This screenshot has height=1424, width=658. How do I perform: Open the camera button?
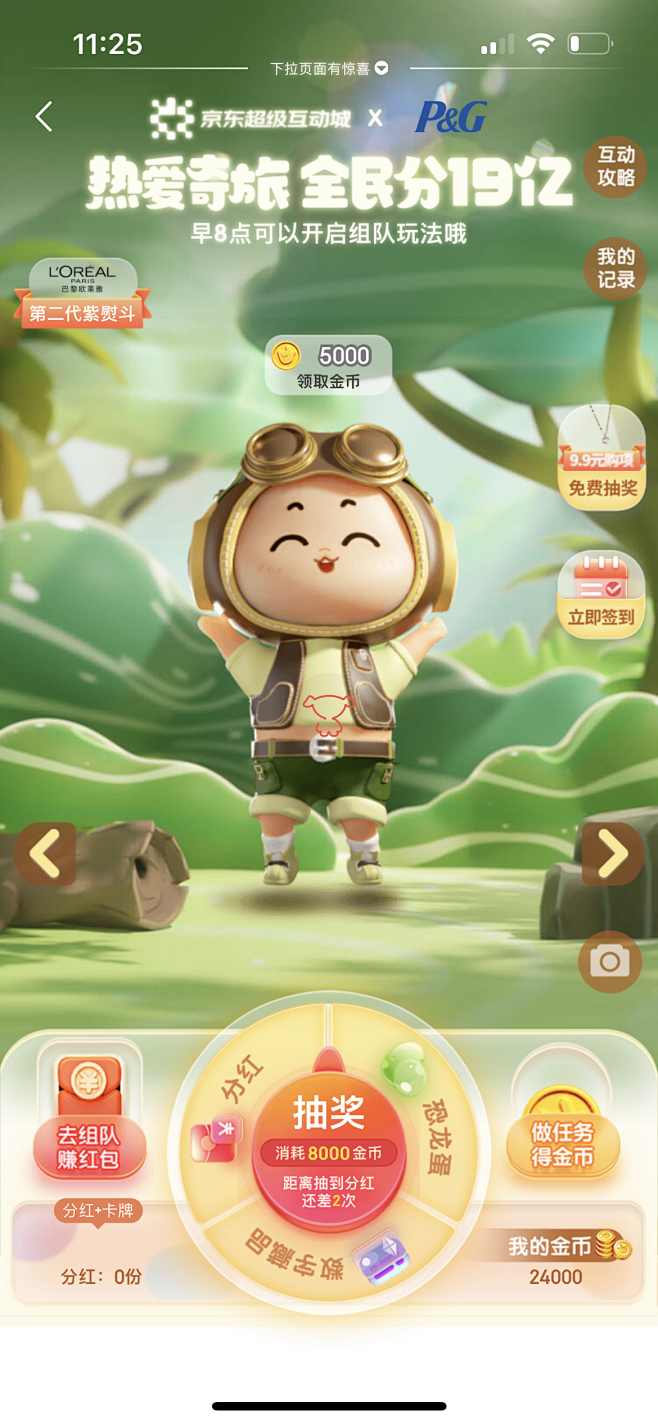click(x=609, y=961)
